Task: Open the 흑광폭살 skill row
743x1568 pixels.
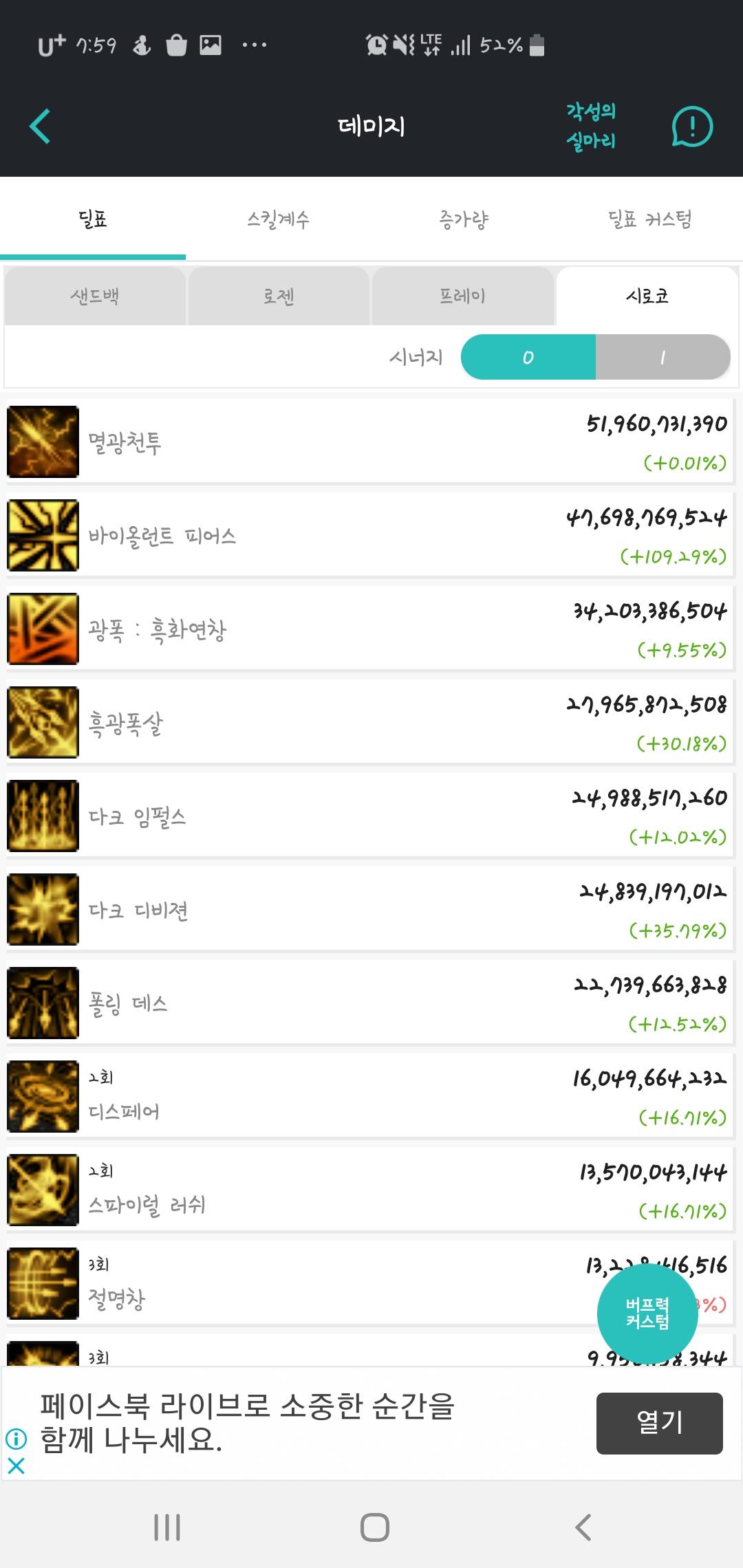Action: coord(370,722)
